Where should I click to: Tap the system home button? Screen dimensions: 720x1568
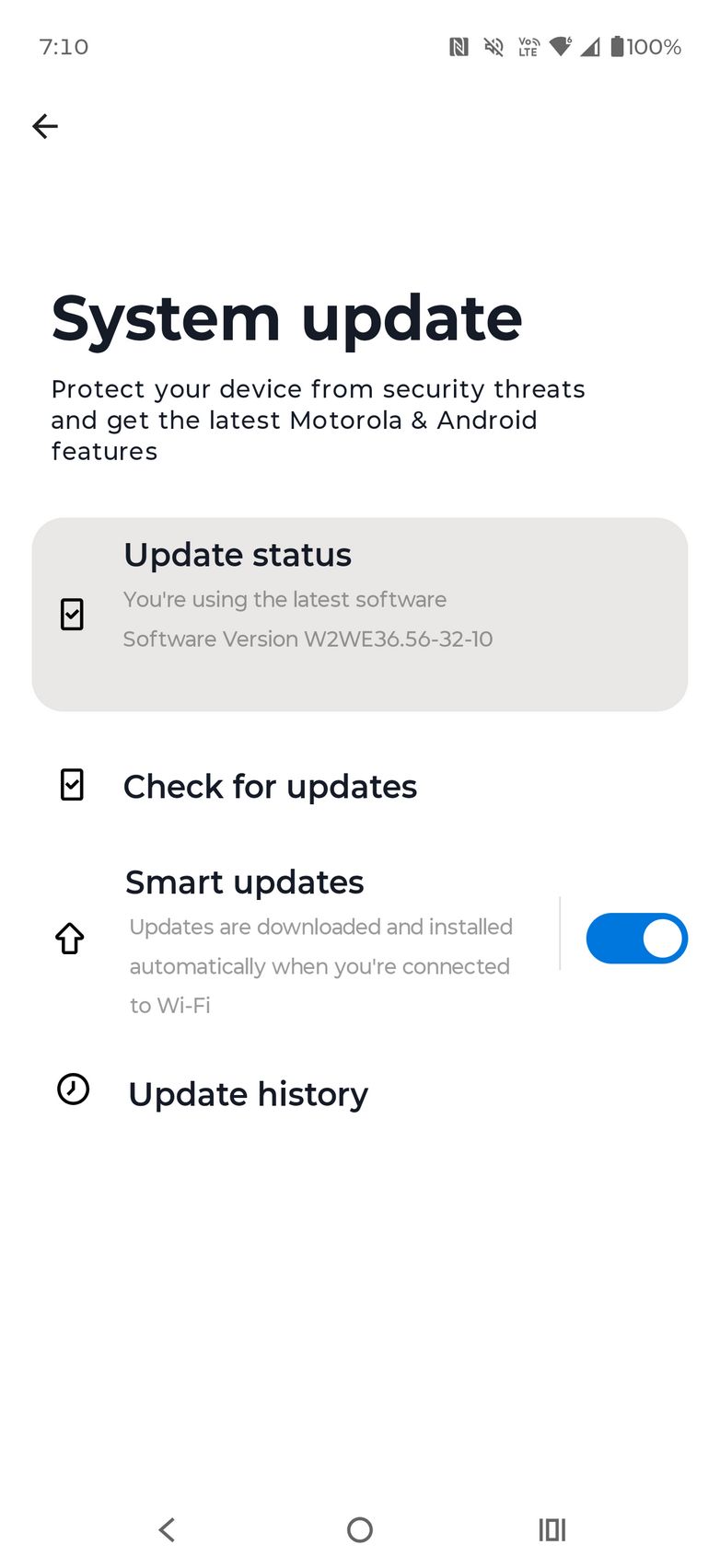tap(359, 1529)
